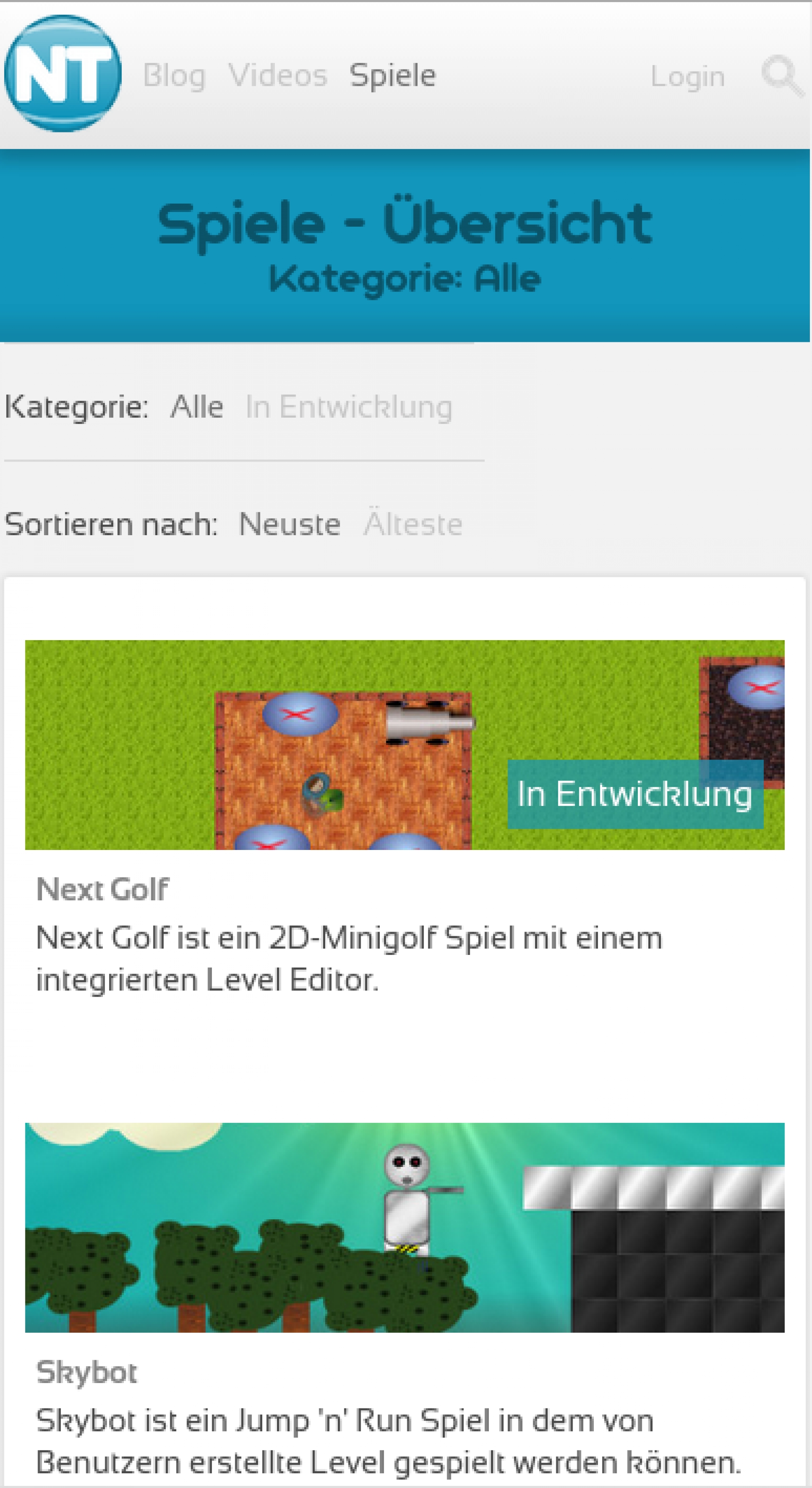Open the Skybot title link
Screen dimensions: 812x1488
(x=87, y=1372)
